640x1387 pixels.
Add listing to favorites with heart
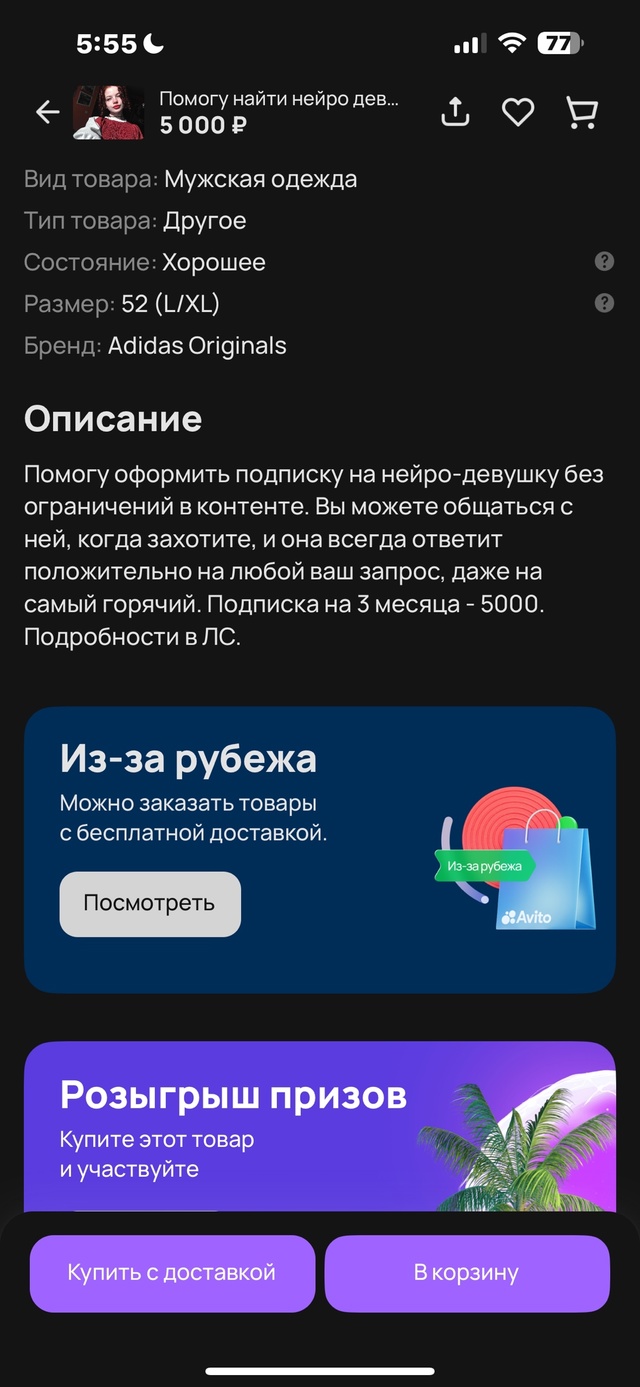pos(517,112)
